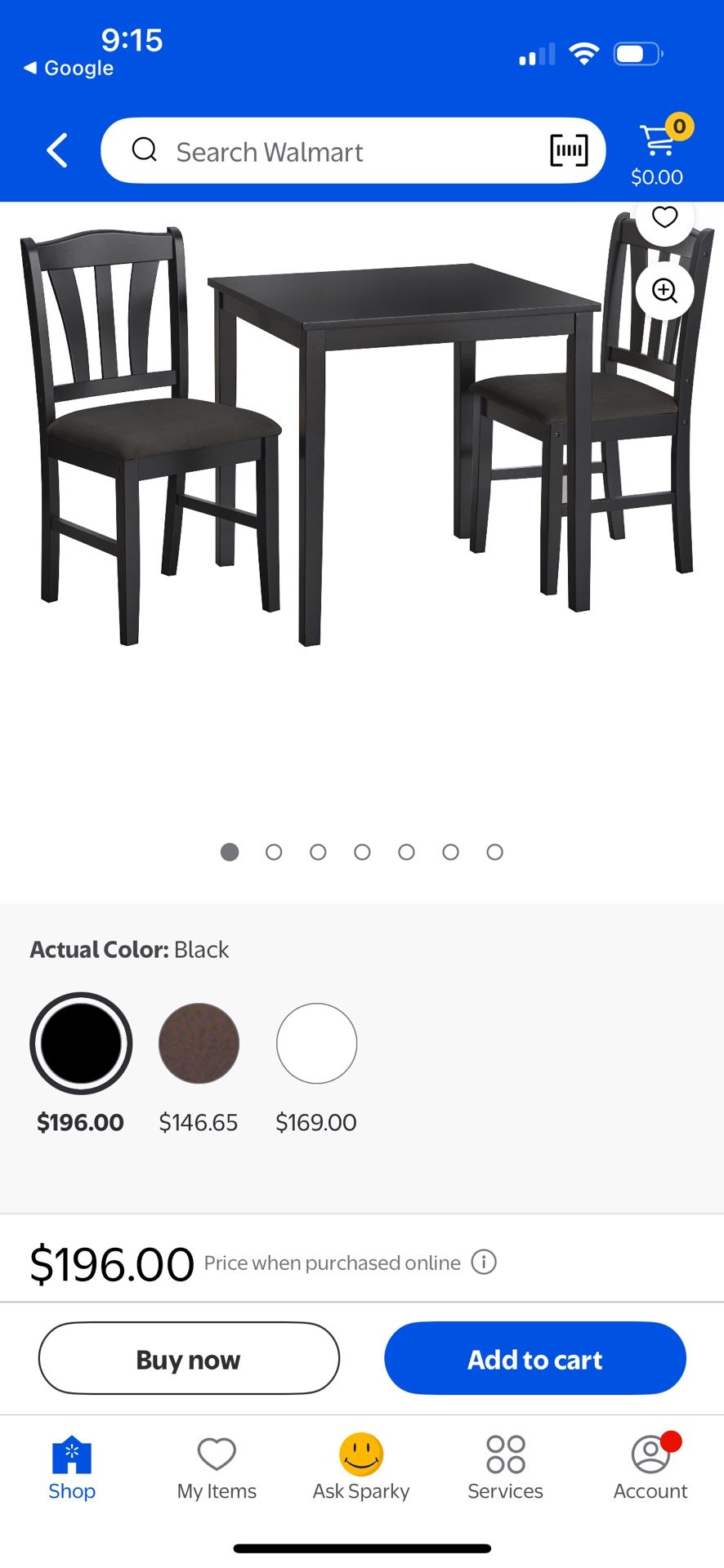Open the Services section

click(505, 1466)
